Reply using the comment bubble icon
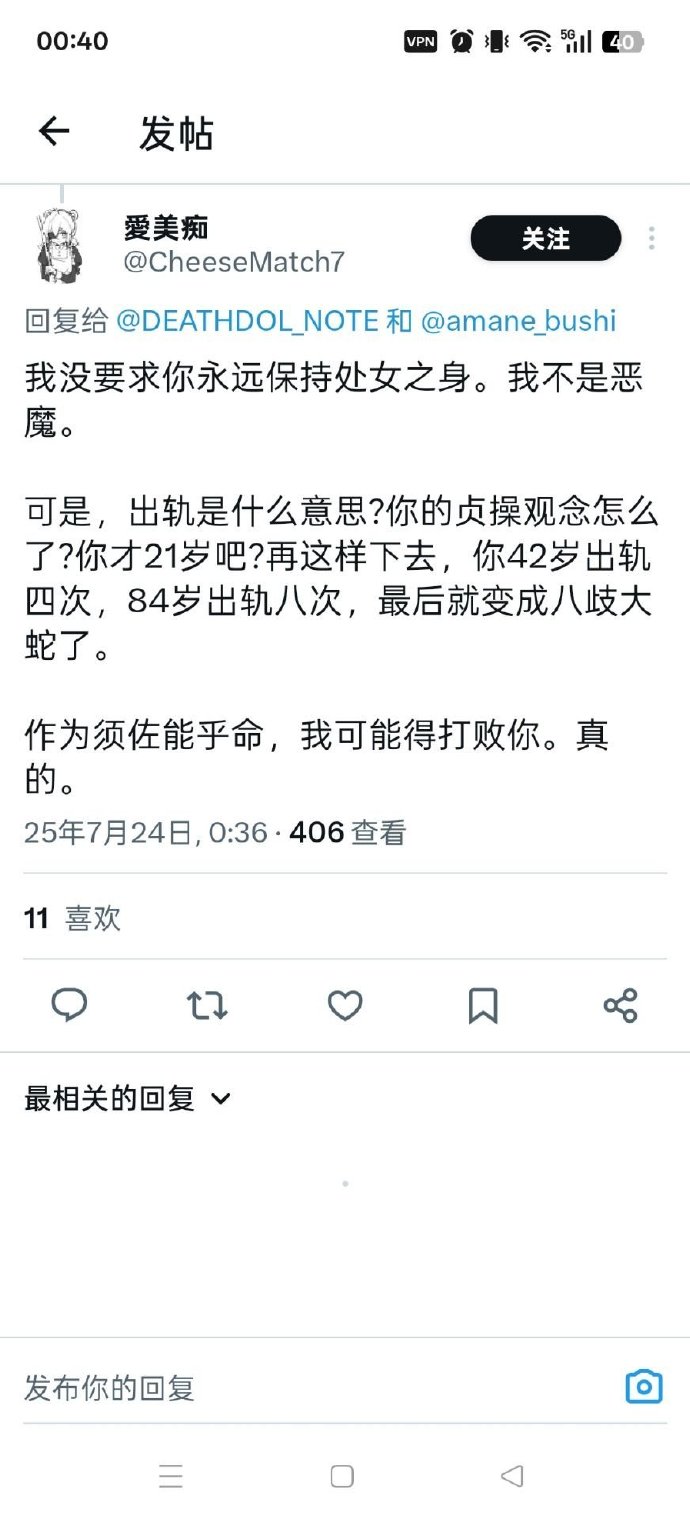 [69, 1005]
